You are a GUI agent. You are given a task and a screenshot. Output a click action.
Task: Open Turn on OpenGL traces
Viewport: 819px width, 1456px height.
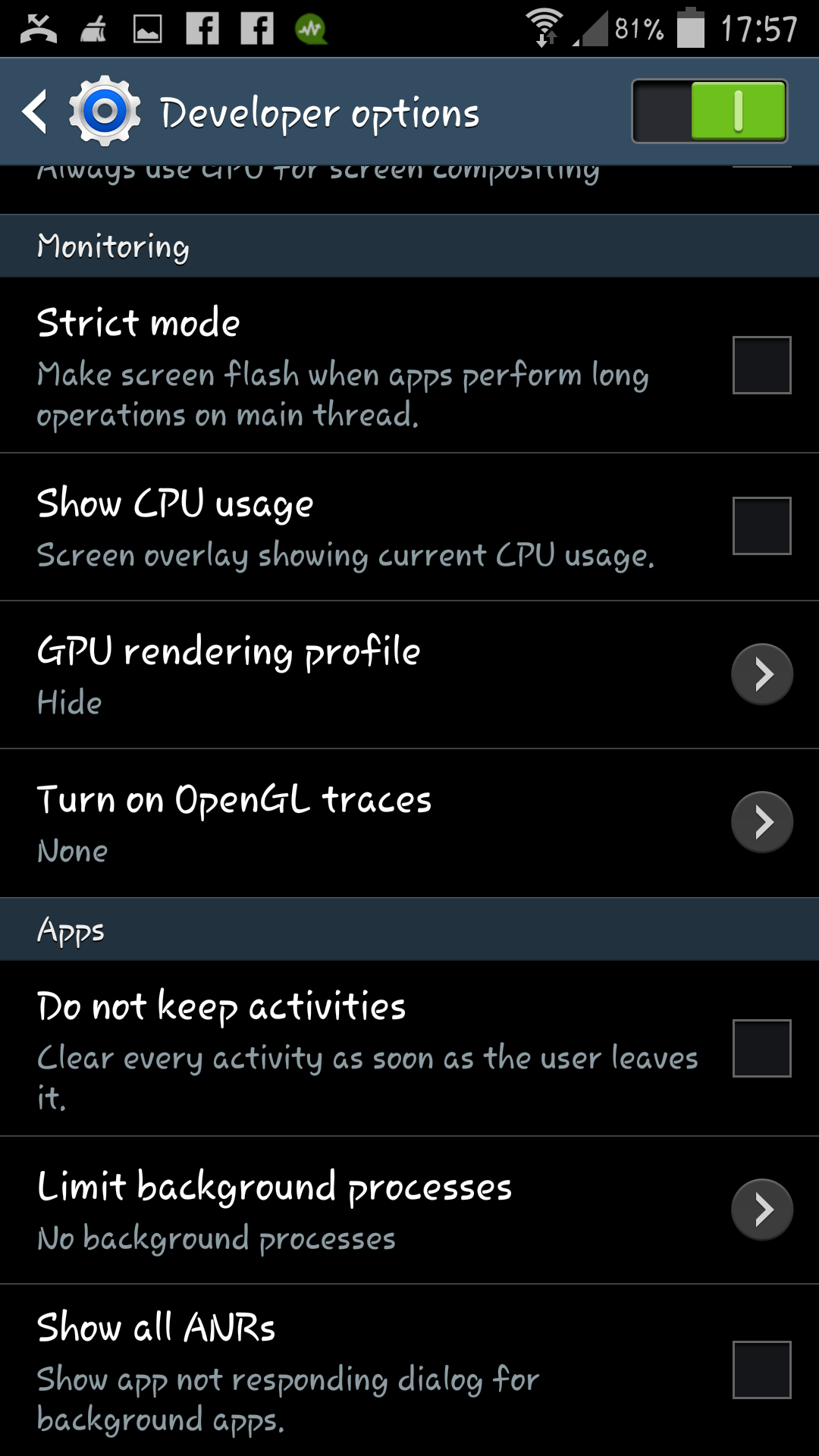409,823
